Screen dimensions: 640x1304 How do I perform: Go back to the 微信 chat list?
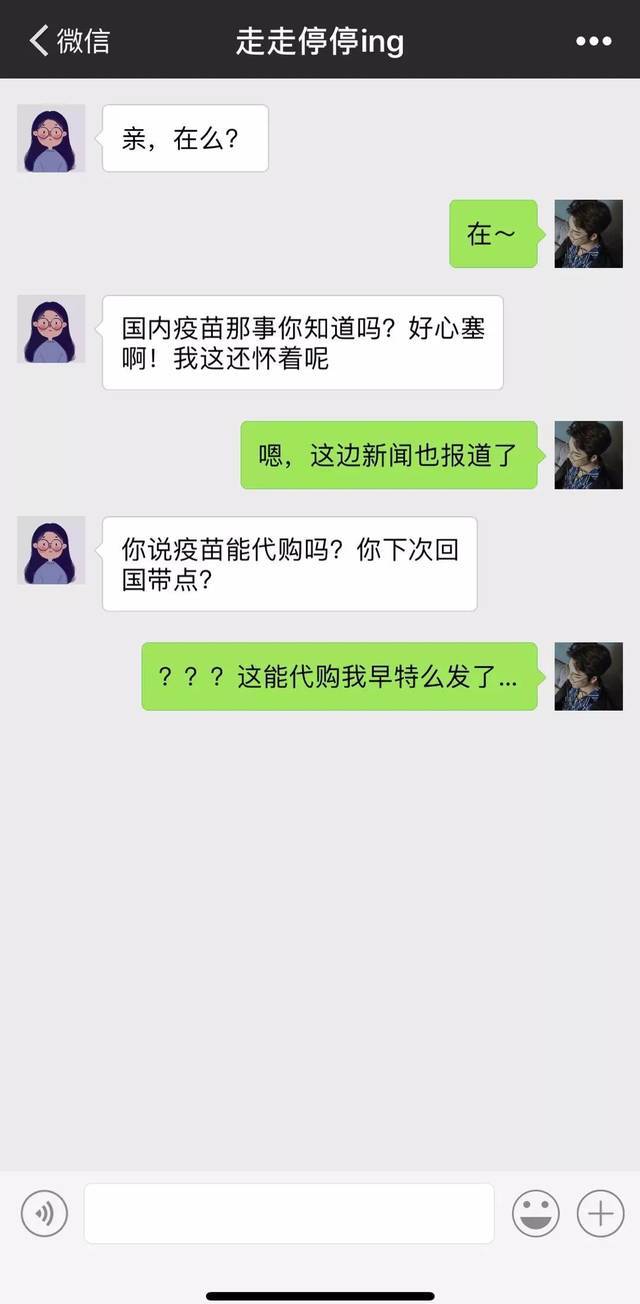click(x=68, y=41)
